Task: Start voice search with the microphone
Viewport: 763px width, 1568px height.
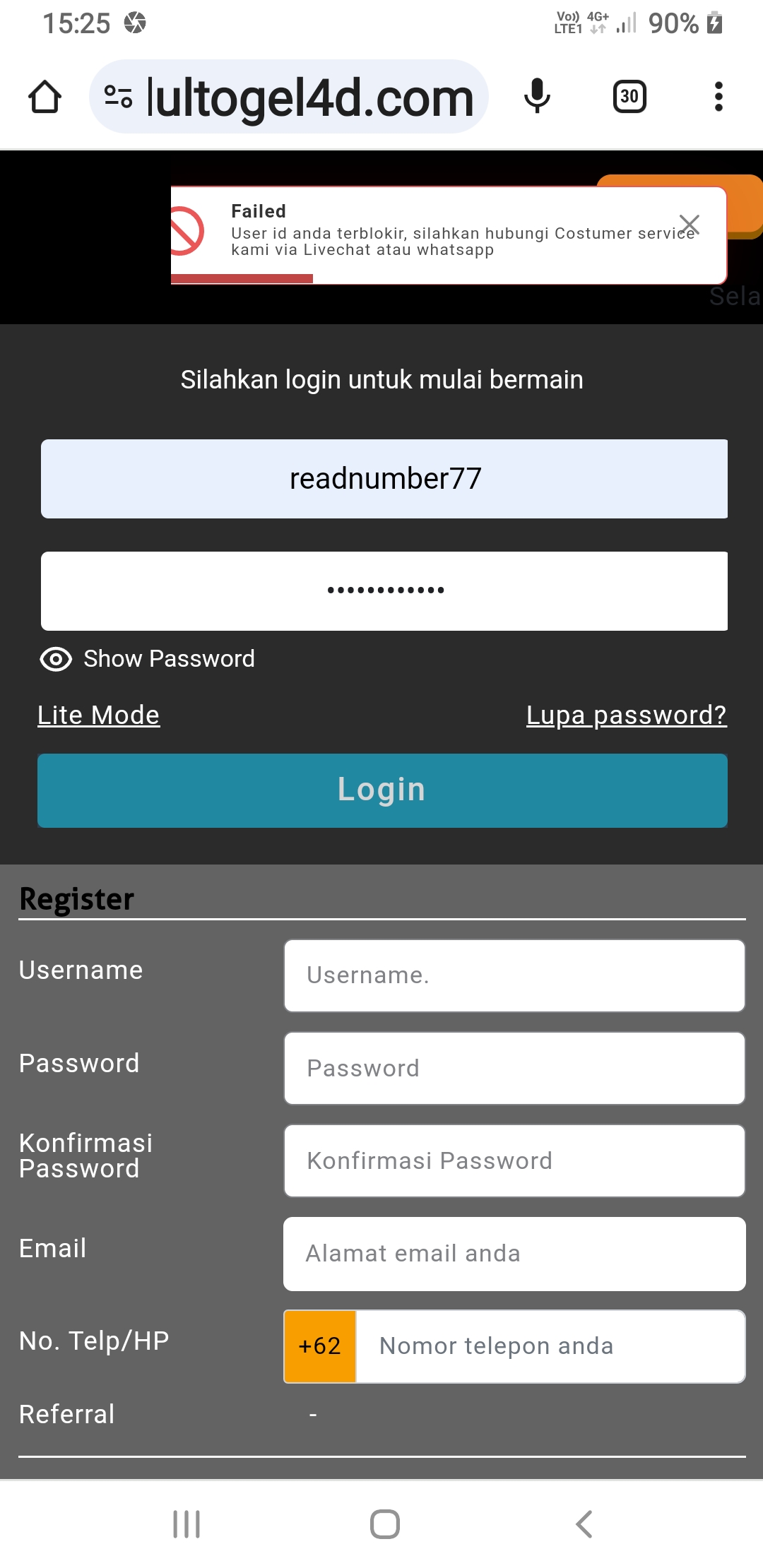Action: point(537,97)
